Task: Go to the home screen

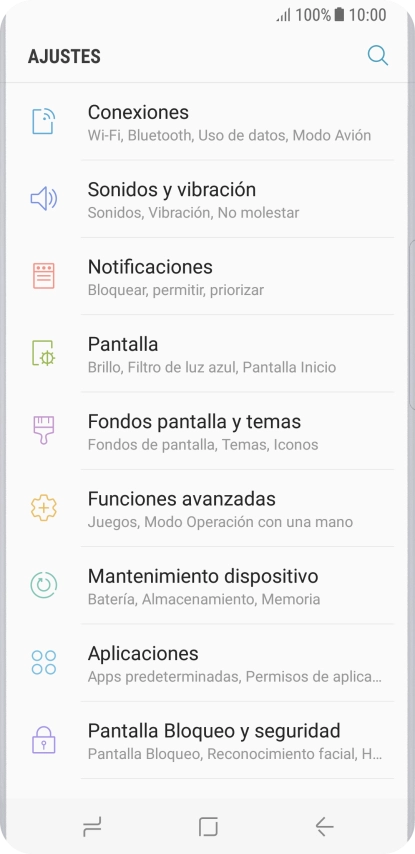Action: point(208,826)
